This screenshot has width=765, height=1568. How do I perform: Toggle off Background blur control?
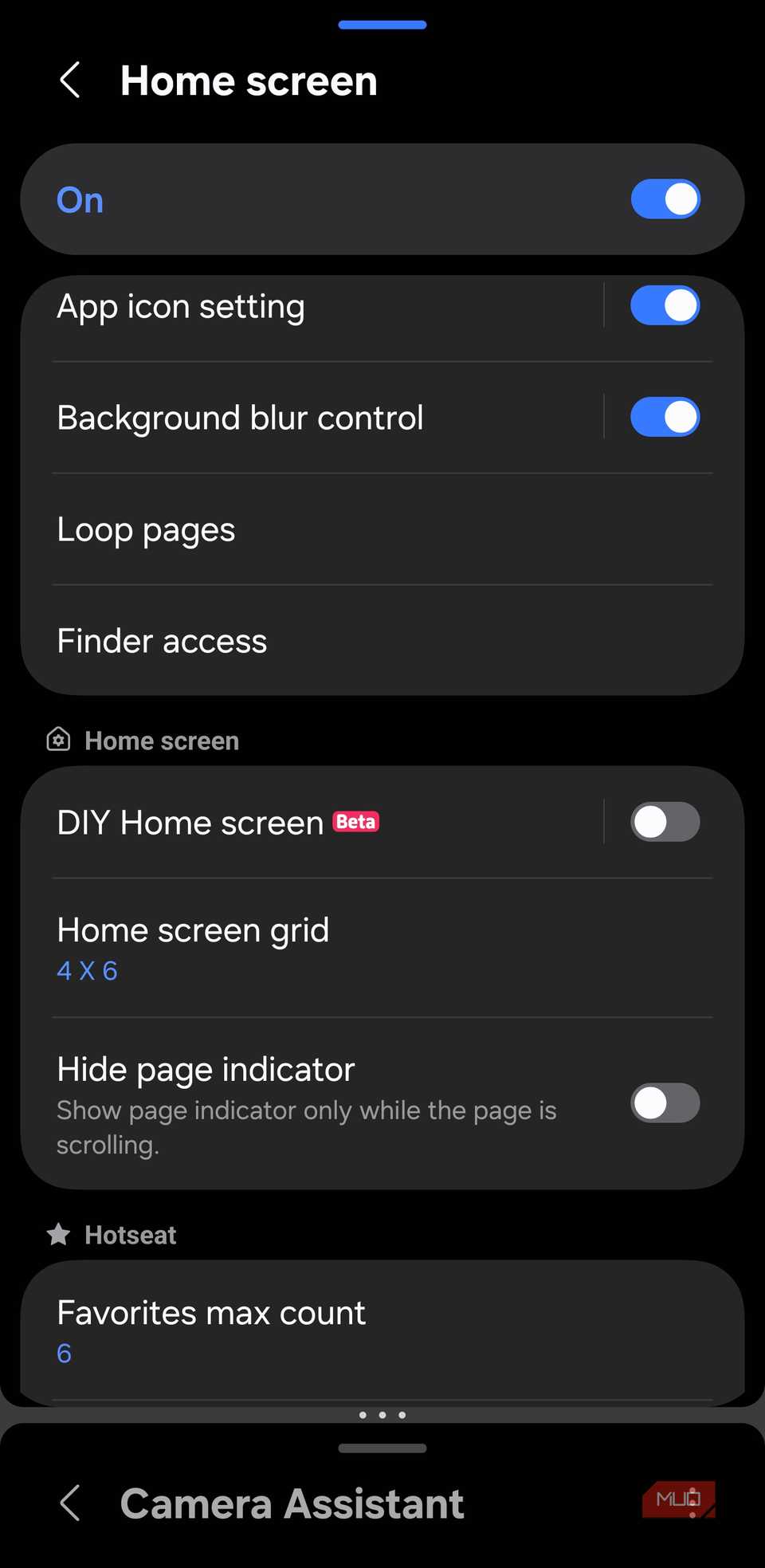point(665,416)
